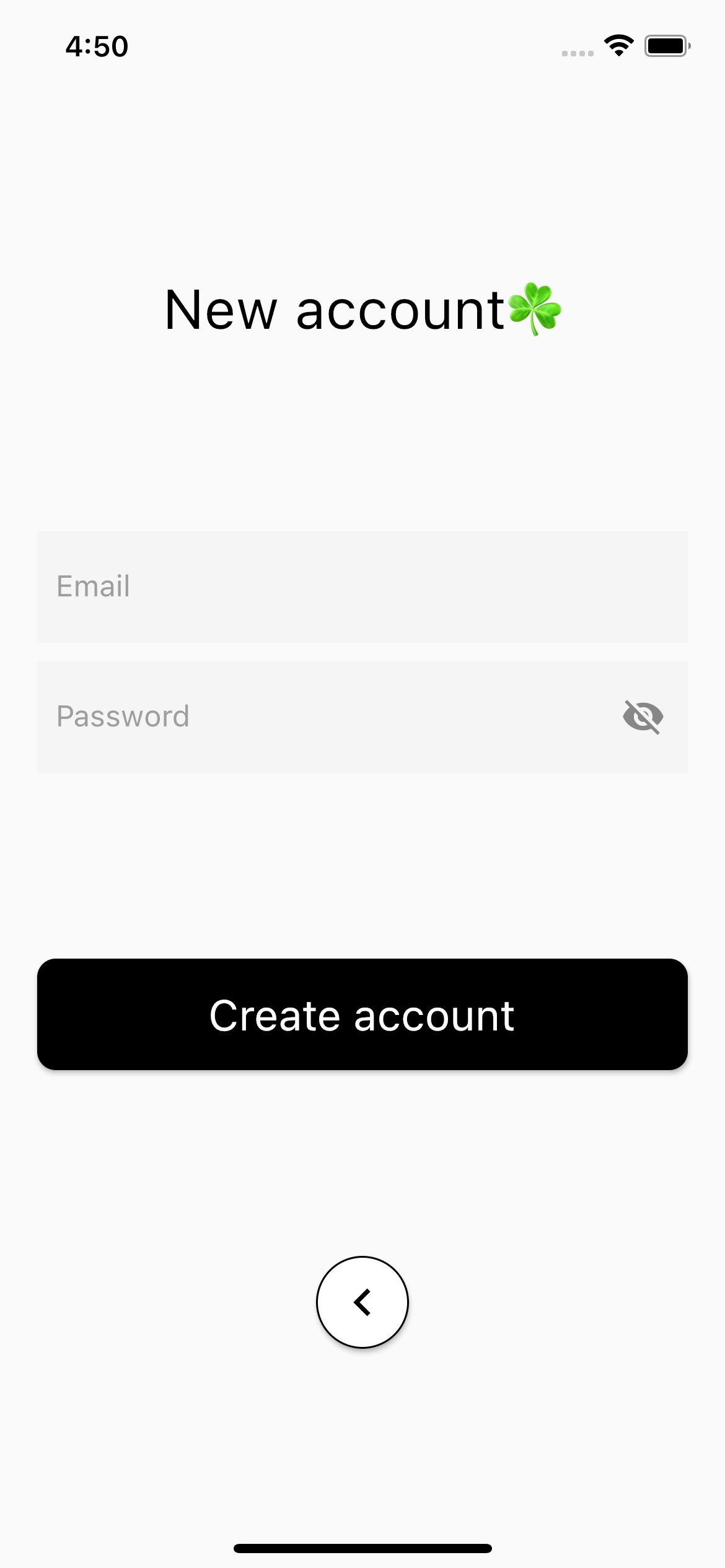Click the shamrock emoji next to the title
This screenshot has height=1568, width=725.
coord(537,309)
